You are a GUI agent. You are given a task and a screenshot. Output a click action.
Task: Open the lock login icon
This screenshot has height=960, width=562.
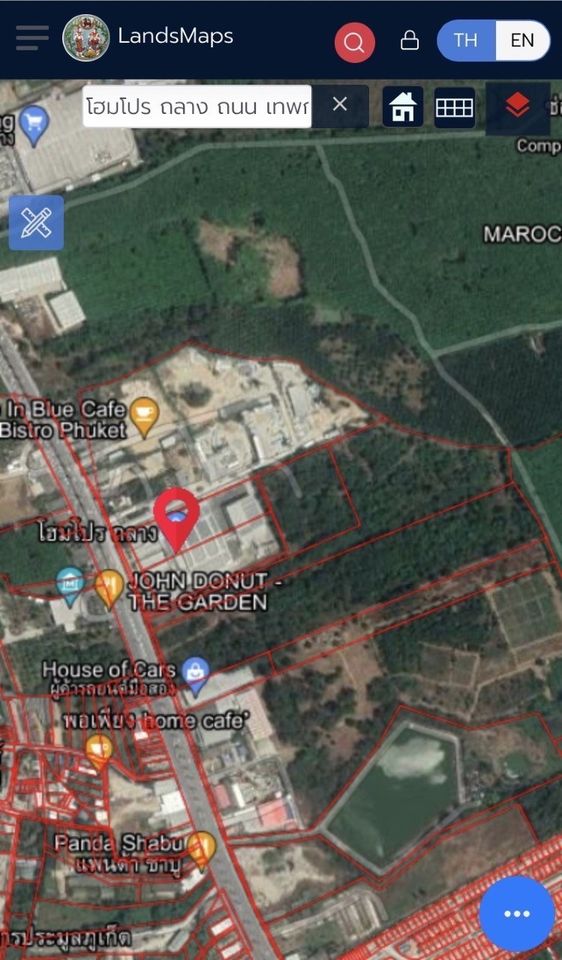tap(410, 41)
